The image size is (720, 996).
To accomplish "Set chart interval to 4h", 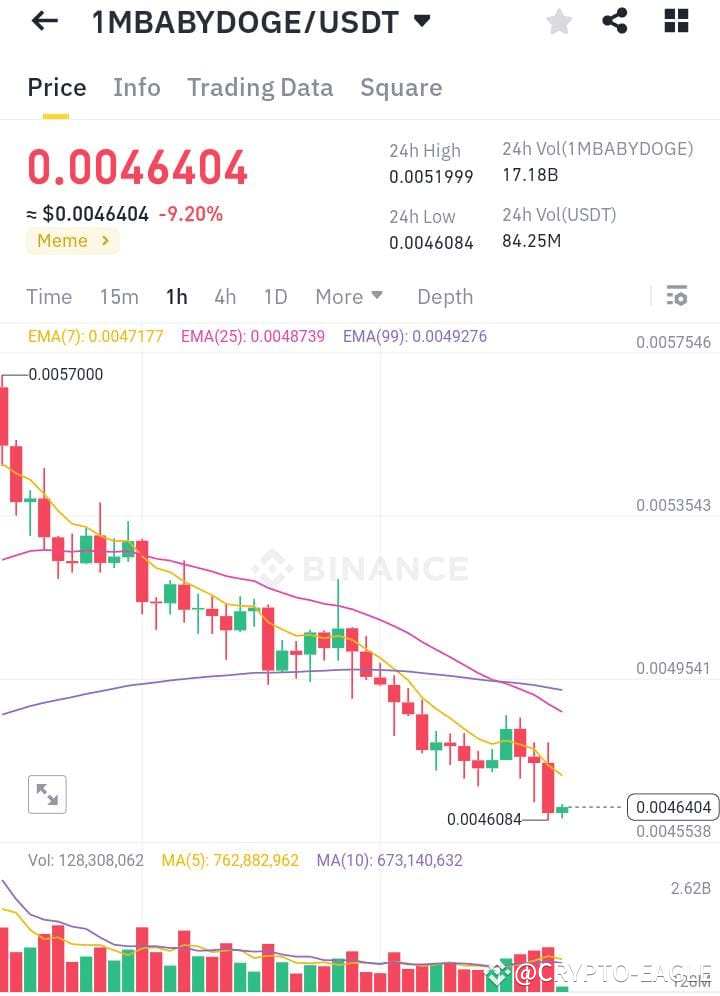I will click(225, 297).
